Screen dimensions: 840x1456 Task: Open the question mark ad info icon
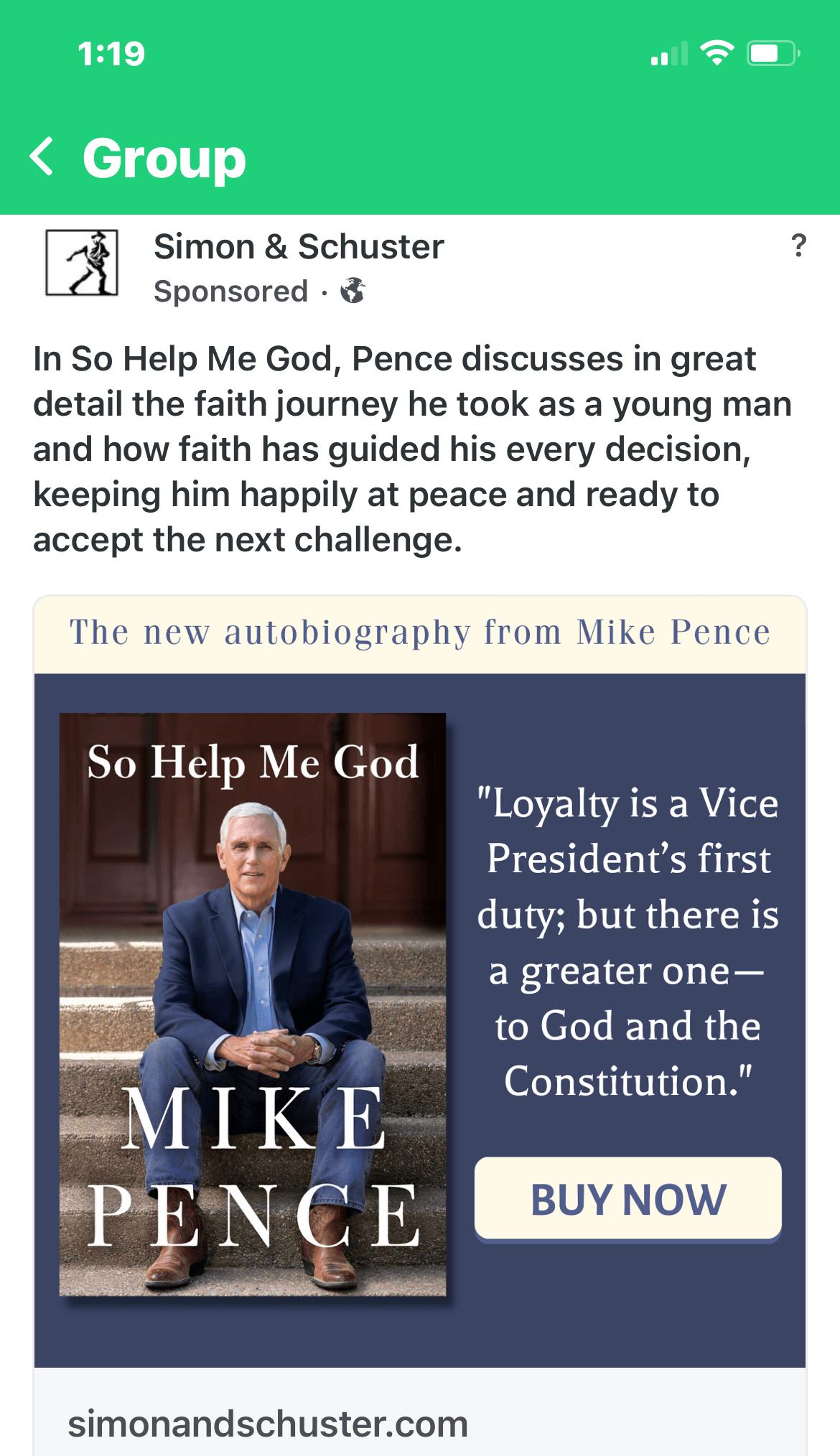pyautogui.click(x=798, y=246)
